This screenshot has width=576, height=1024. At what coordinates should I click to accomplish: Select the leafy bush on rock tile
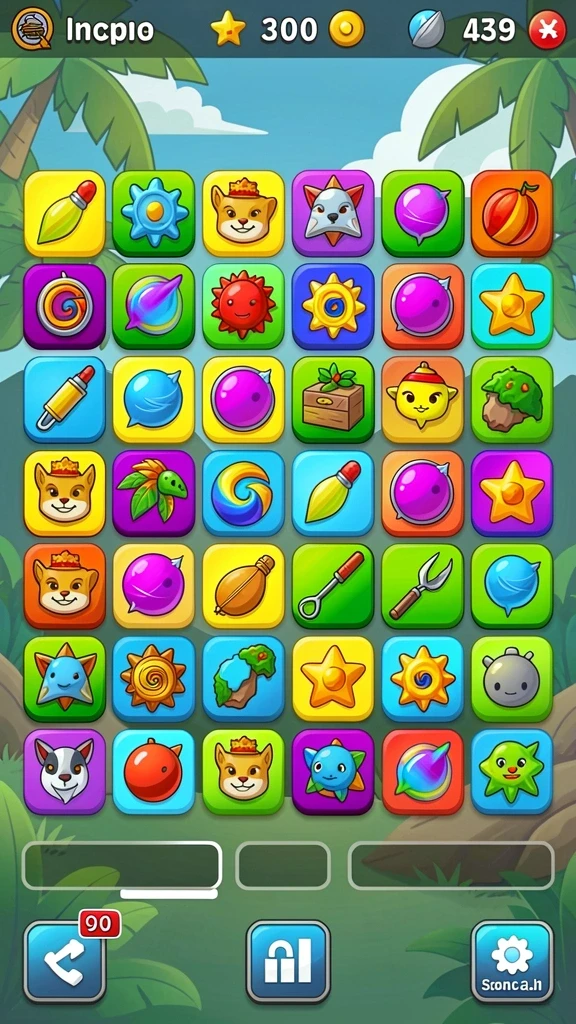tap(512, 400)
